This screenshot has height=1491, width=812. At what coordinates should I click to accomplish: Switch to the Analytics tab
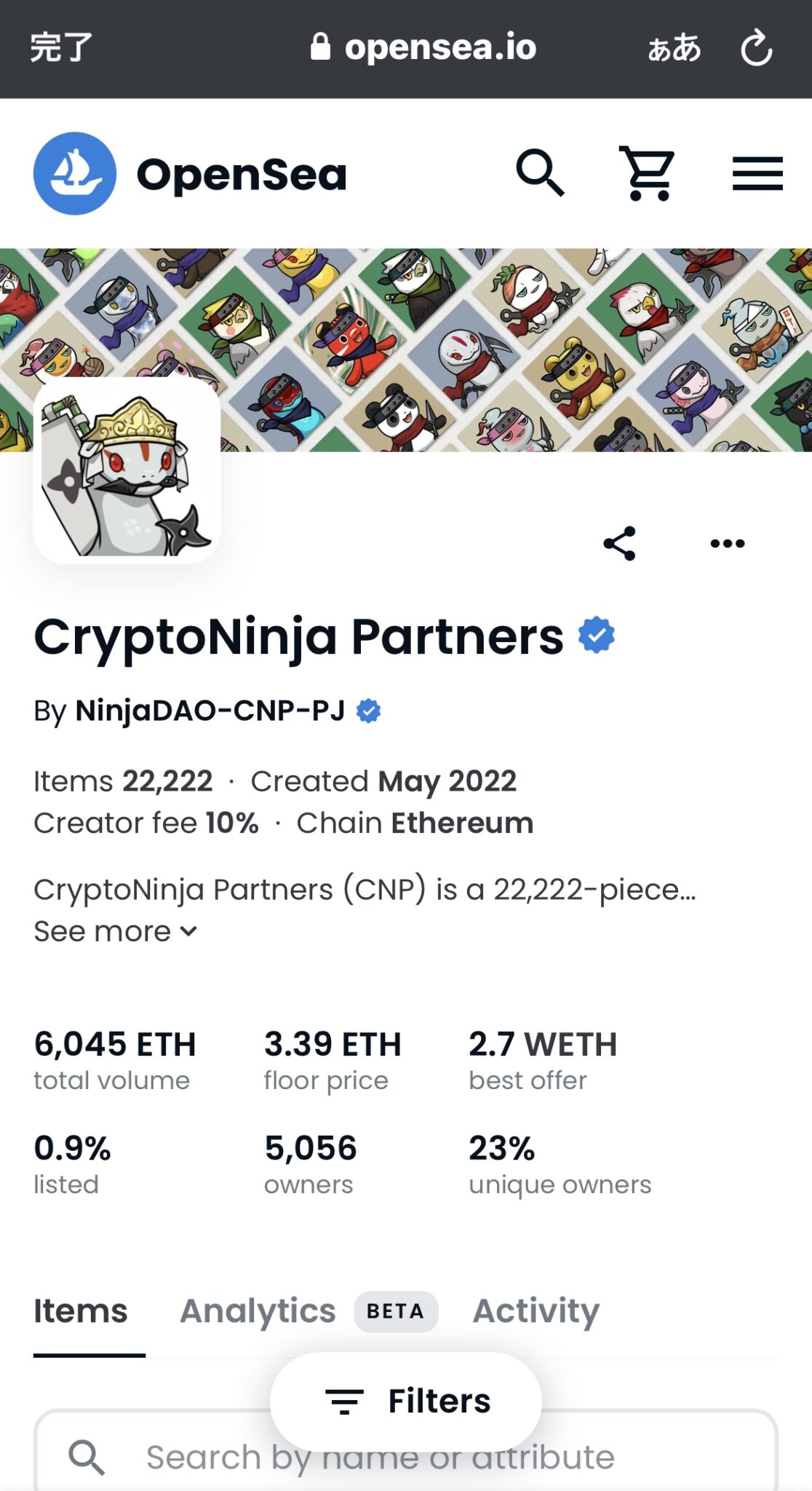(258, 1311)
